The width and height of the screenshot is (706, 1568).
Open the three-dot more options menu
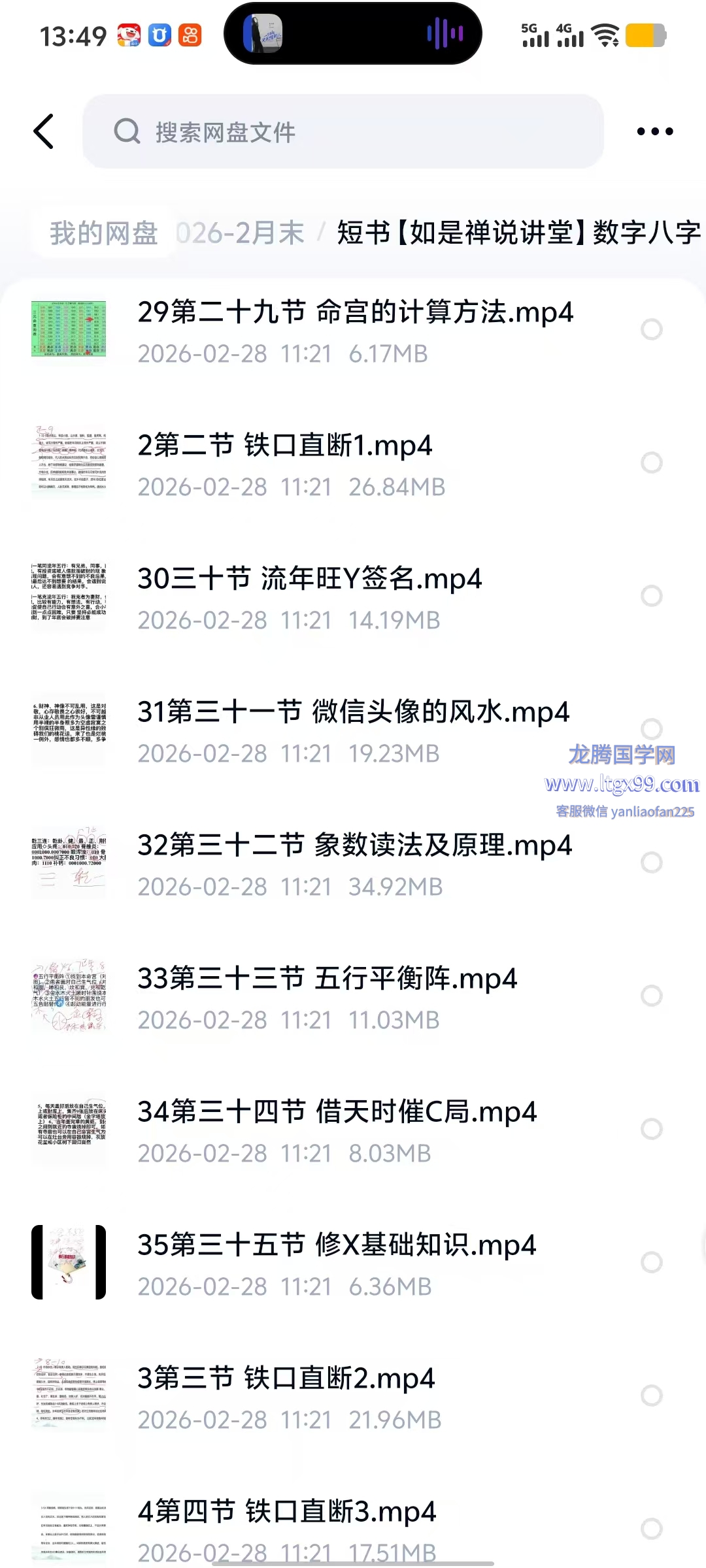pos(654,131)
